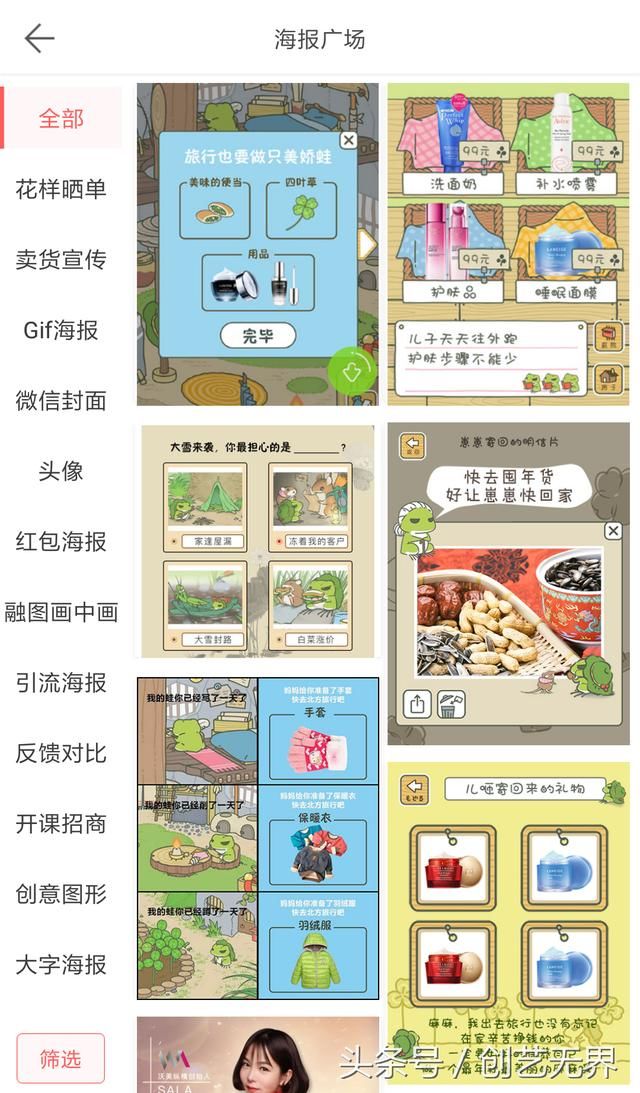Open the 头像 category
Viewport: 640px width, 1093px height.
(61, 471)
